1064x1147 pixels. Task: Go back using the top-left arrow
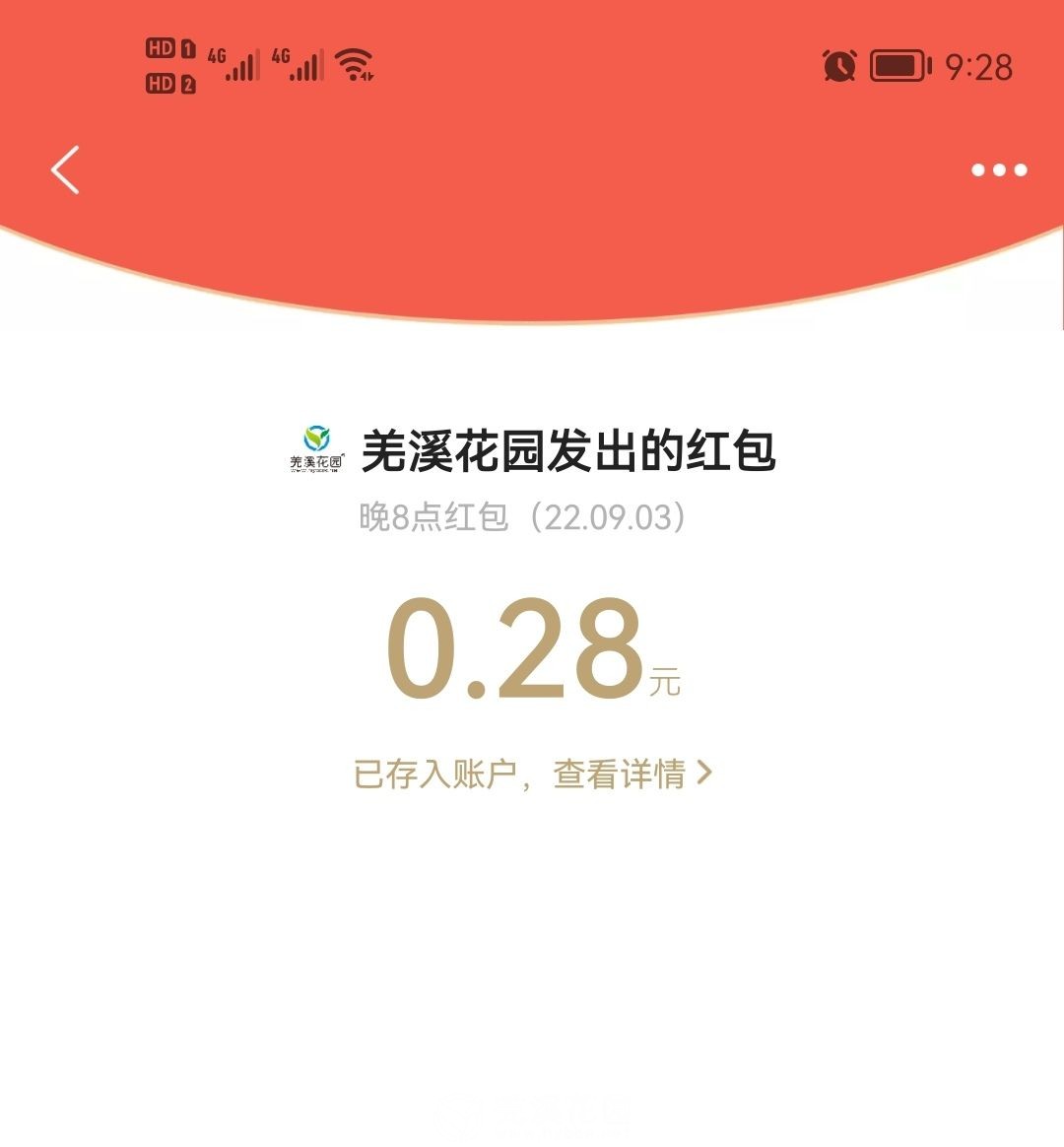click(x=65, y=169)
